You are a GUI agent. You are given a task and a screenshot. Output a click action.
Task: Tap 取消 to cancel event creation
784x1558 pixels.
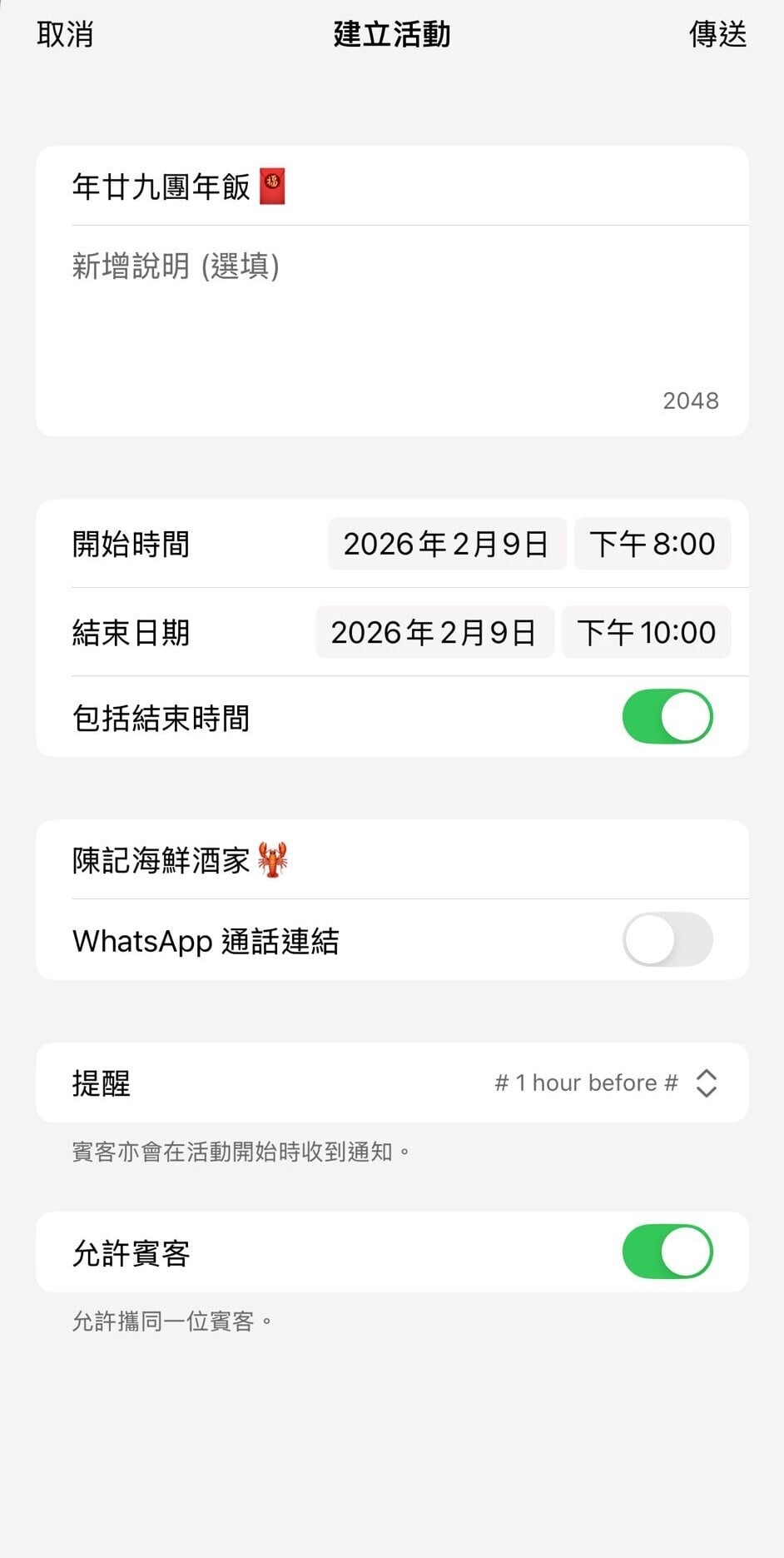coord(65,35)
